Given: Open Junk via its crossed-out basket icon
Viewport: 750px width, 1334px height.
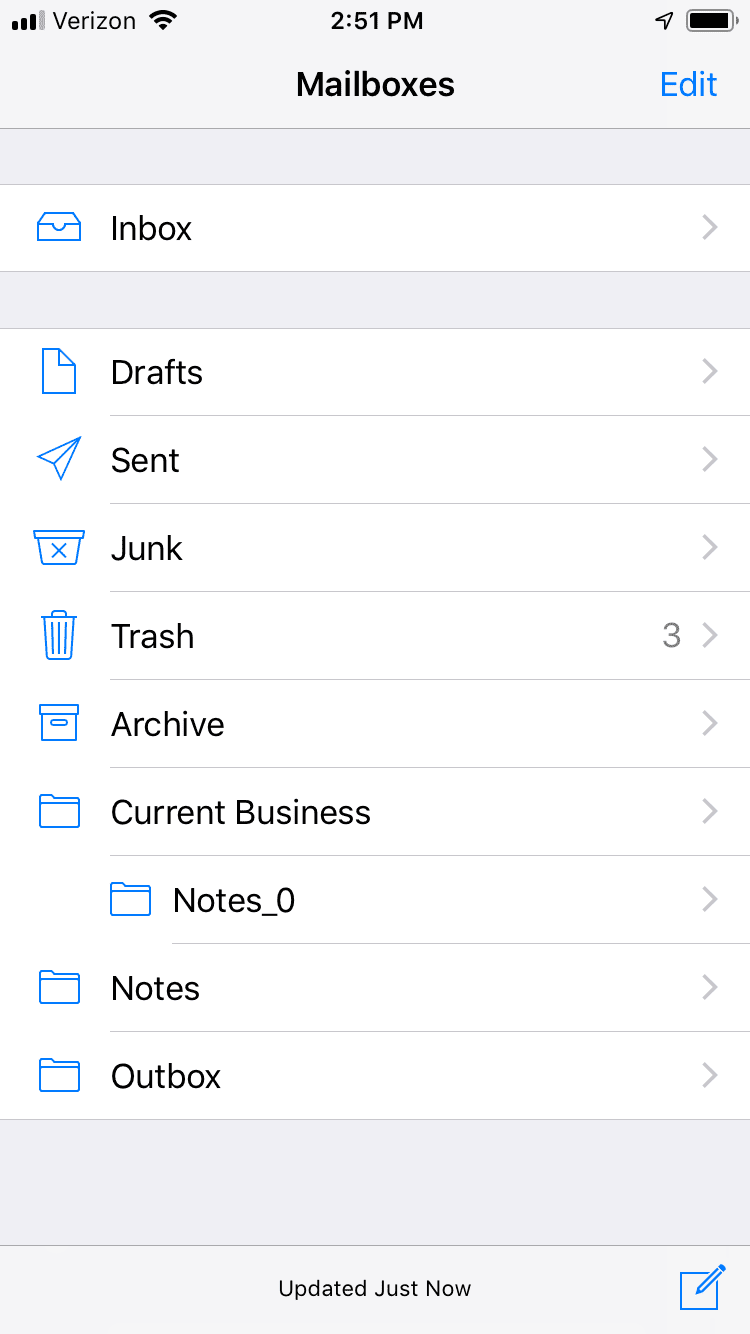Looking at the screenshot, I should pos(59,547).
